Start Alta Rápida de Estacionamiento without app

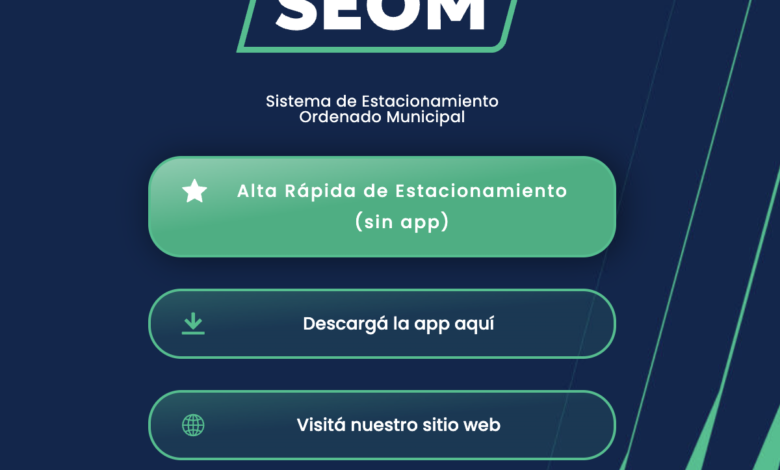(382, 207)
